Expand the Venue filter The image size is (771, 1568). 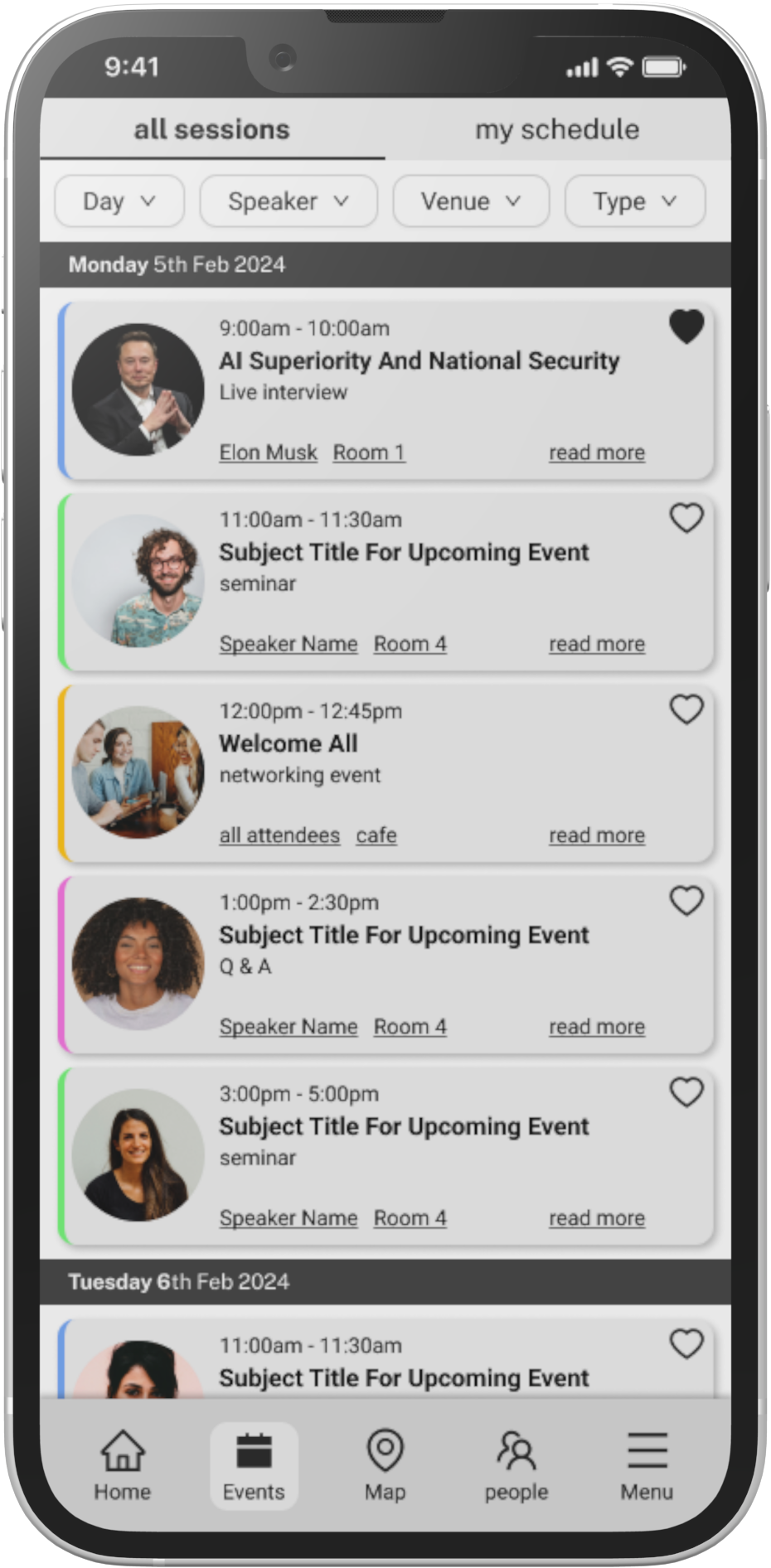point(470,201)
